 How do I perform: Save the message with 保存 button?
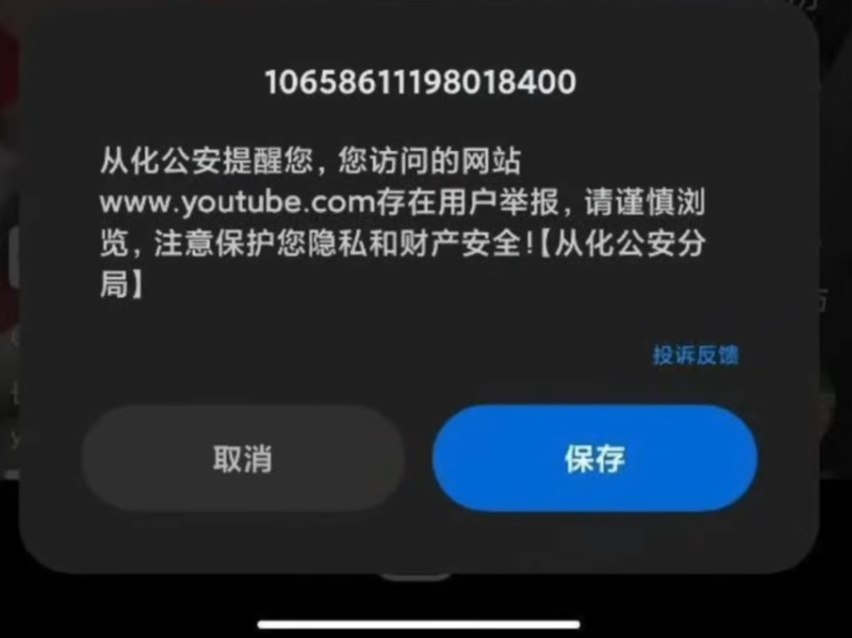595,459
